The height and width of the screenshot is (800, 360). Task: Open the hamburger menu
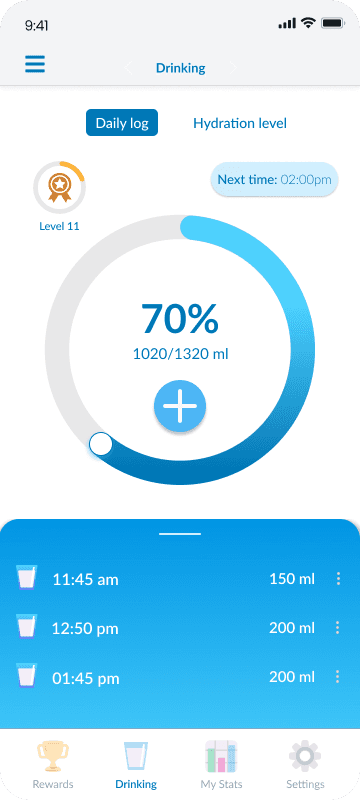click(35, 65)
